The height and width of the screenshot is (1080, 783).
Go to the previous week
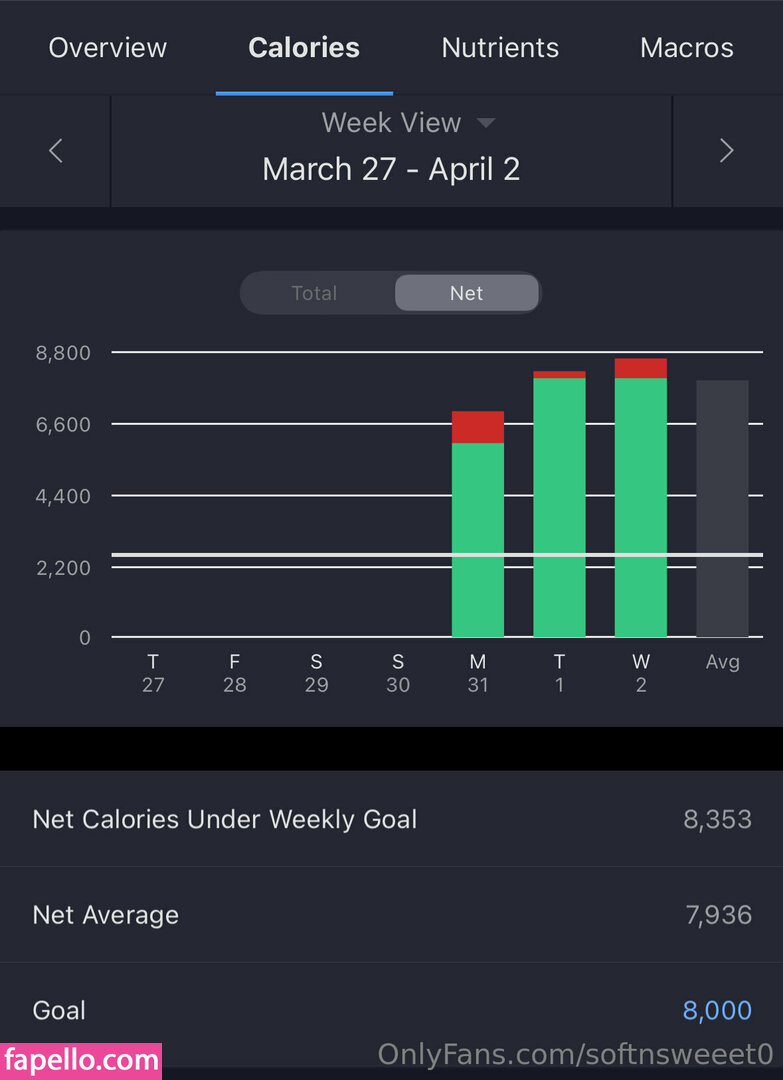[56, 151]
